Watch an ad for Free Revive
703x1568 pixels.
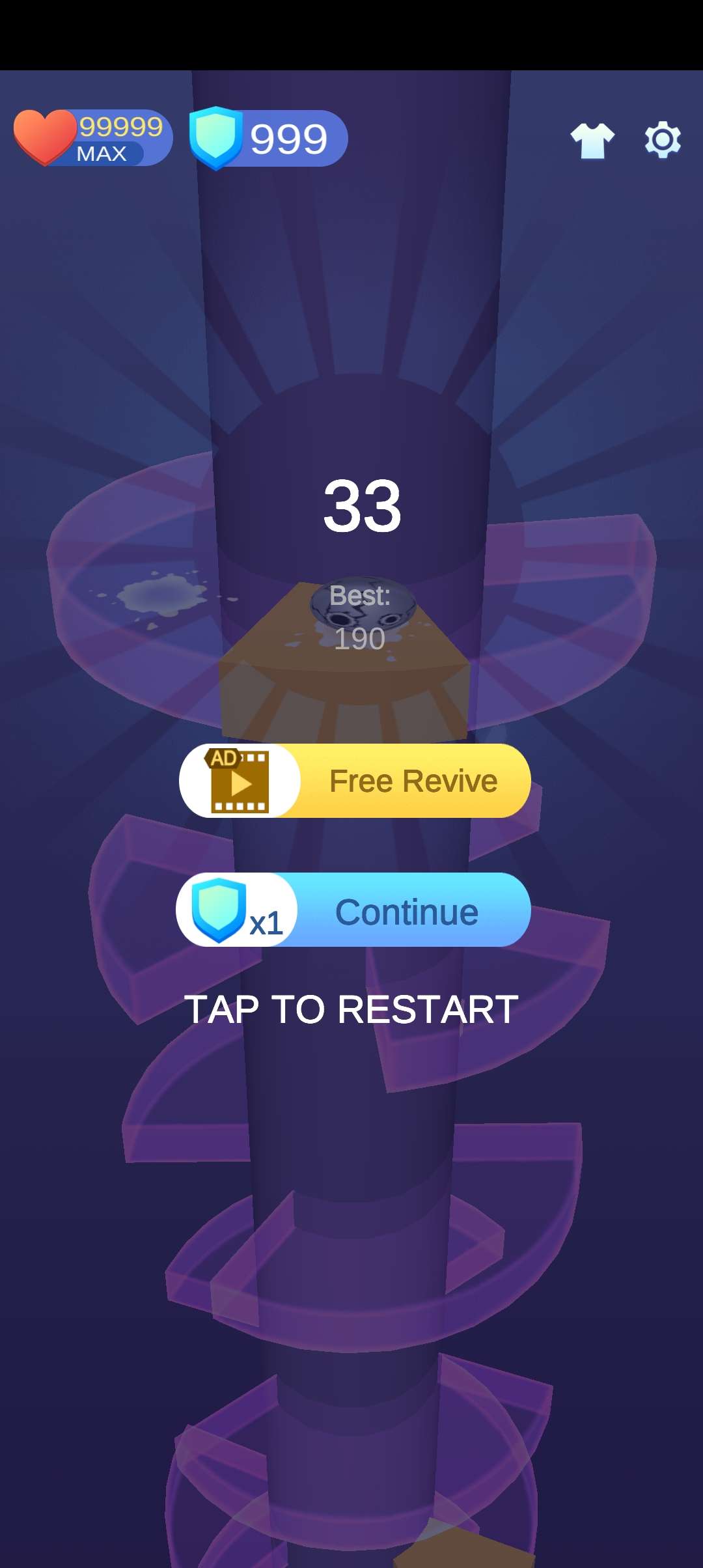[355, 781]
